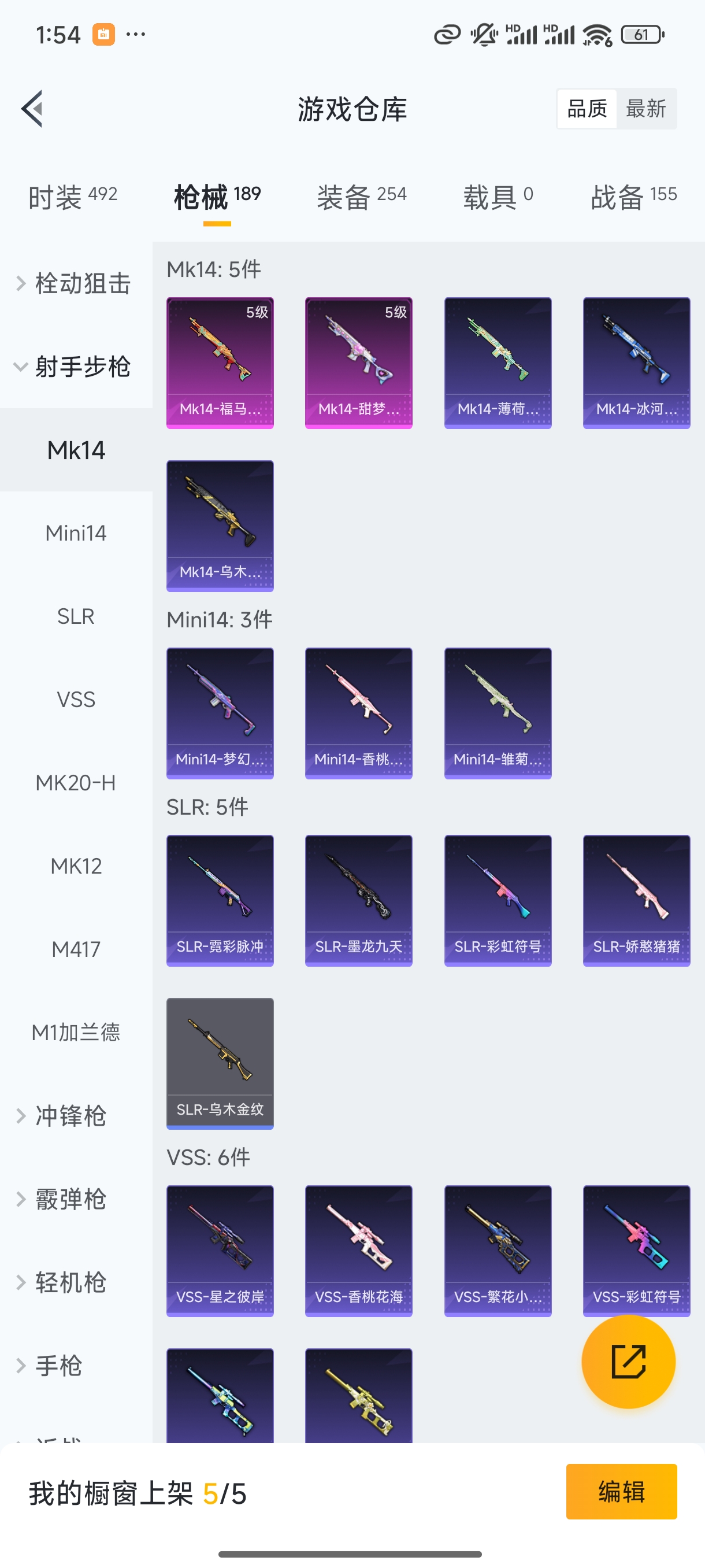Jump to VSS in the sidebar
Image resolution: width=705 pixels, height=1568 pixels.
click(76, 700)
